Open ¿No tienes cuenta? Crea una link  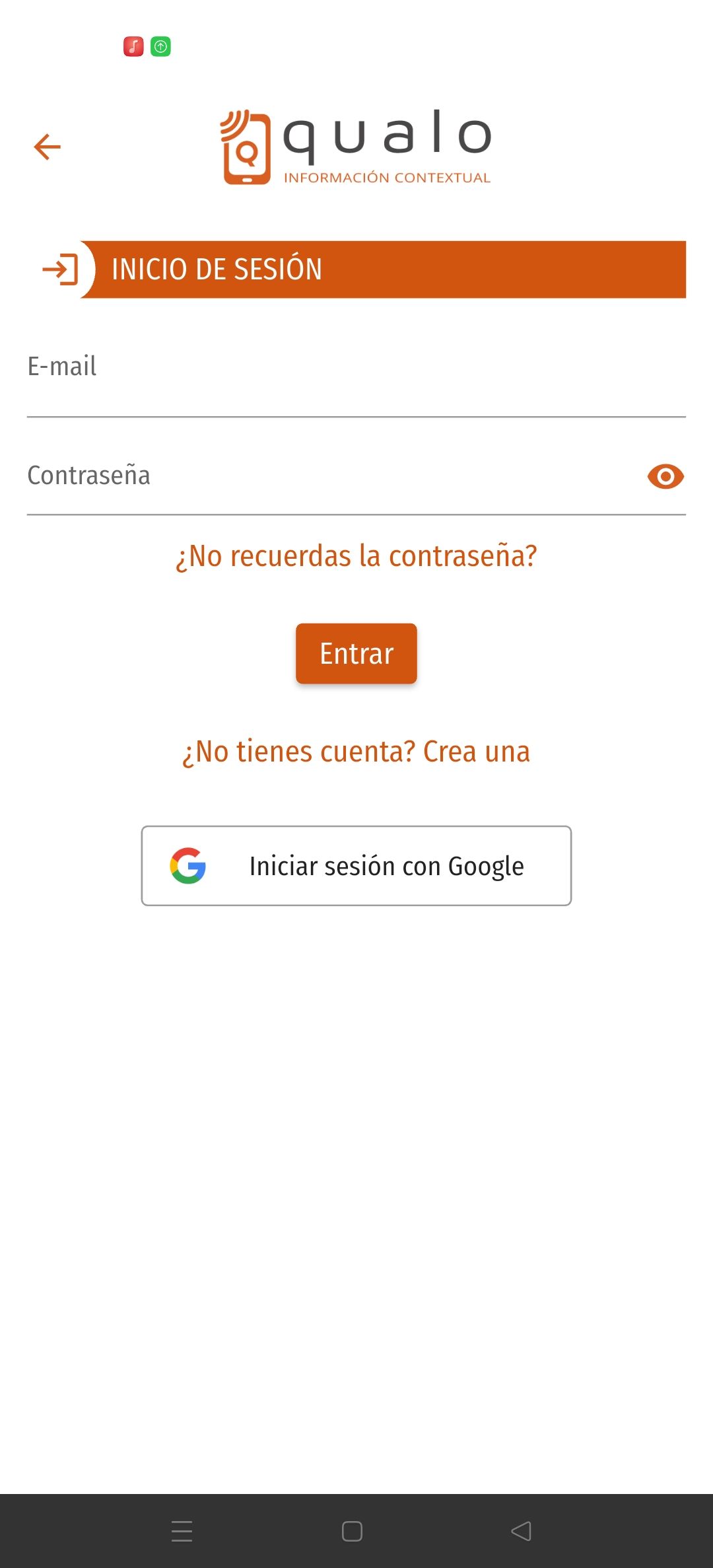(356, 752)
